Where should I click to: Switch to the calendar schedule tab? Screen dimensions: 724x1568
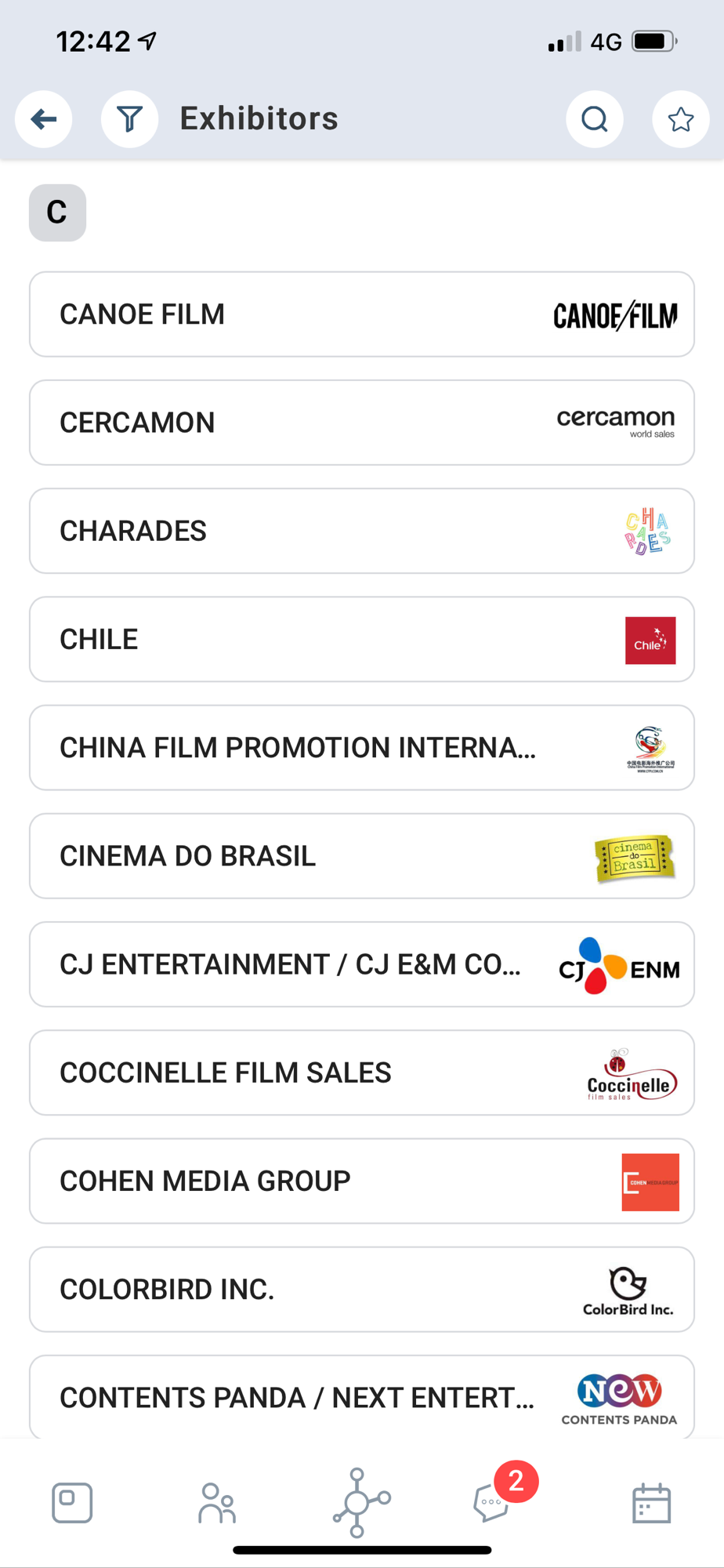(651, 1502)
